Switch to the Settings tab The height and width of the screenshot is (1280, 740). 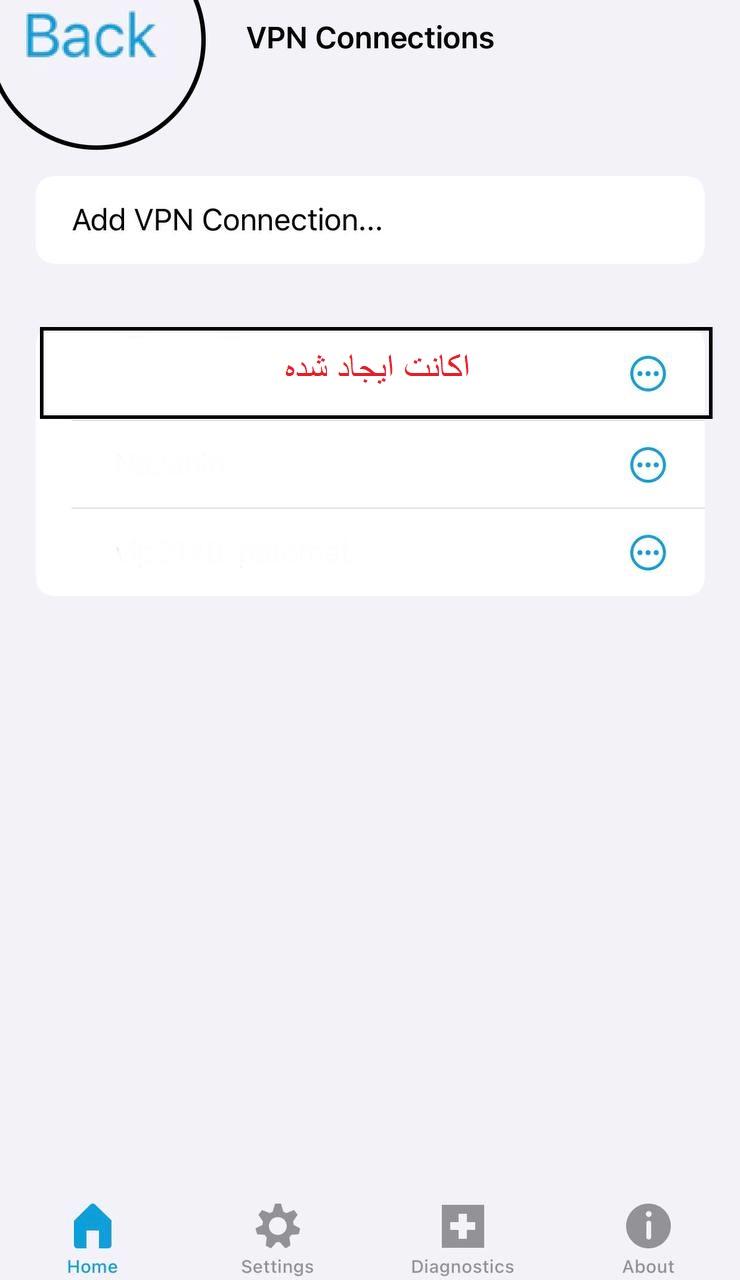point(277,1240)
